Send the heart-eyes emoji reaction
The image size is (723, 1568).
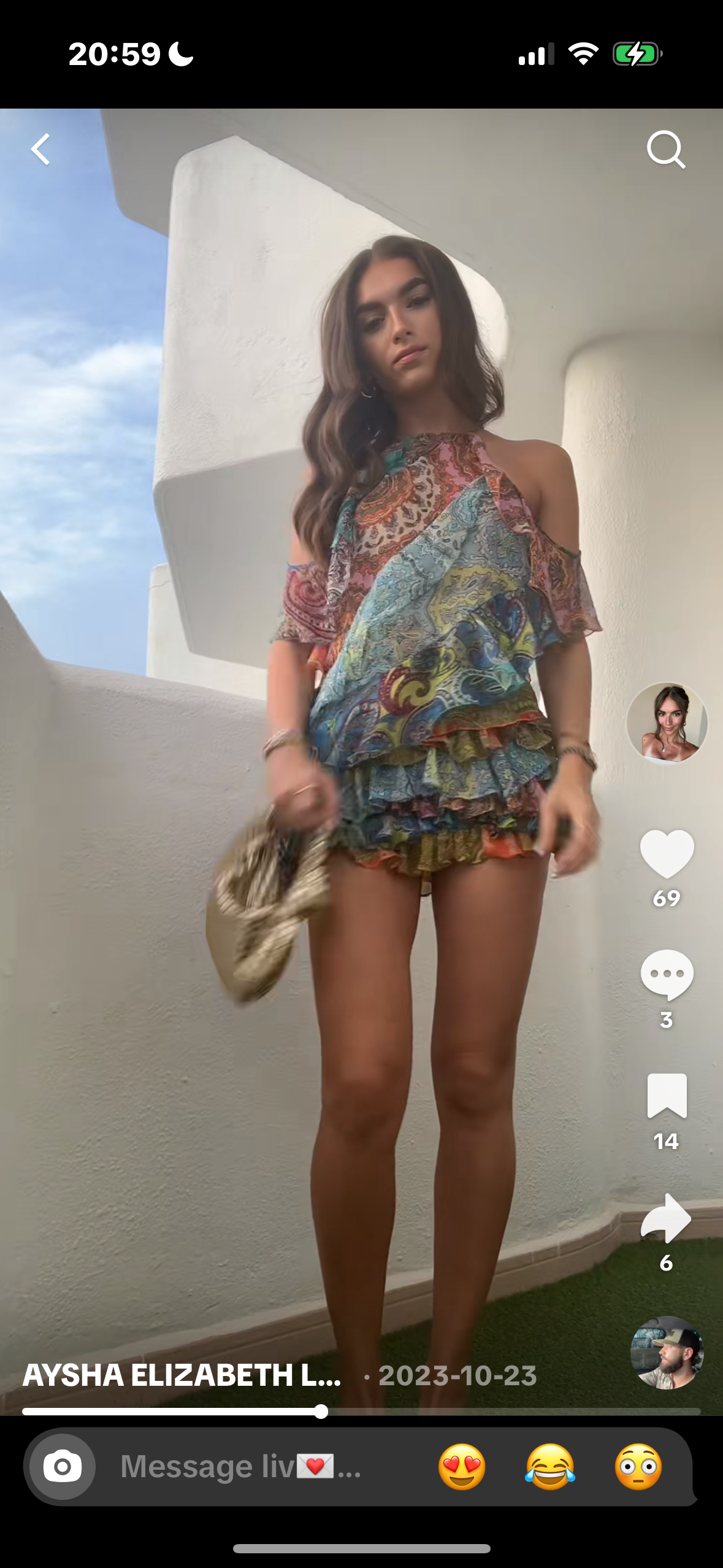coord(462,1467)
